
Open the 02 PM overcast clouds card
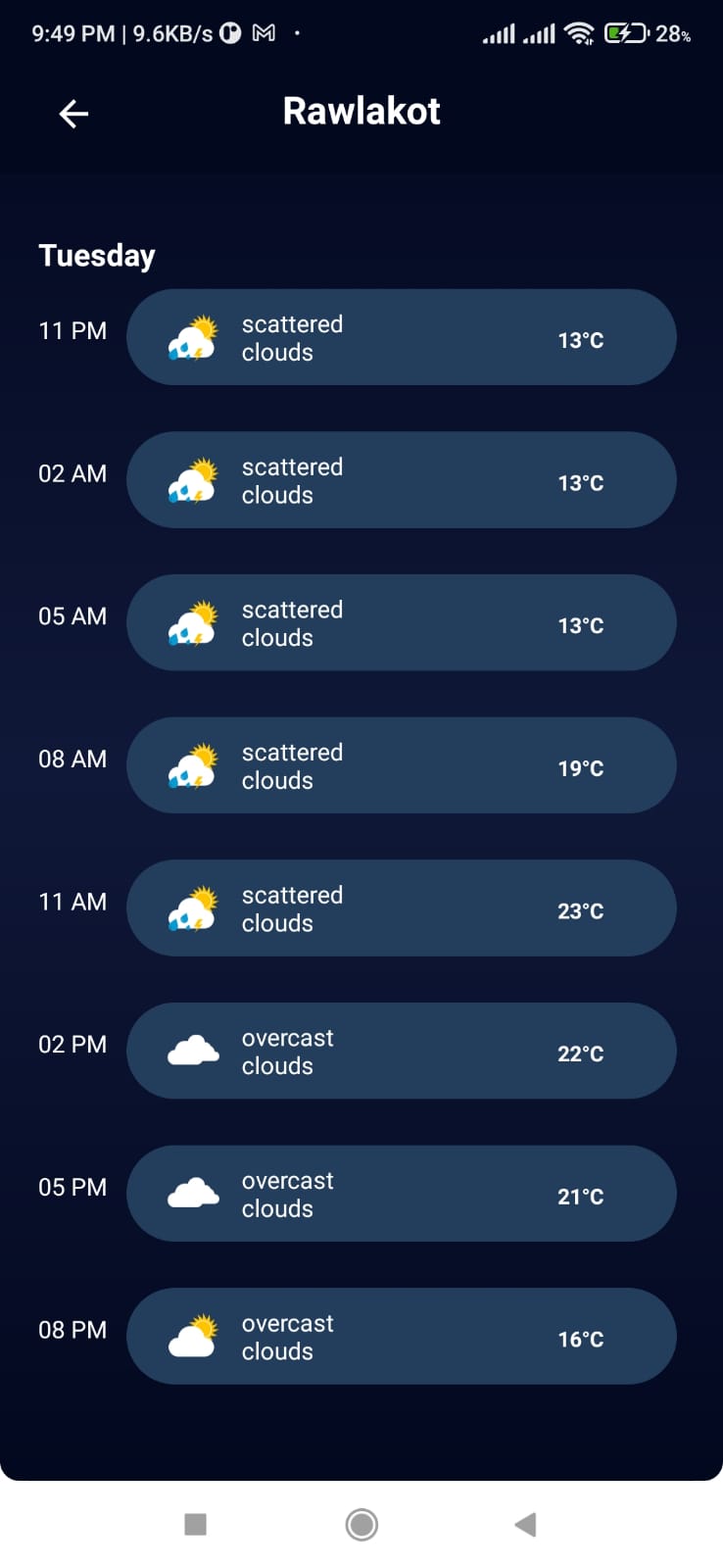pyautogui.click(x=402, y=1051)
